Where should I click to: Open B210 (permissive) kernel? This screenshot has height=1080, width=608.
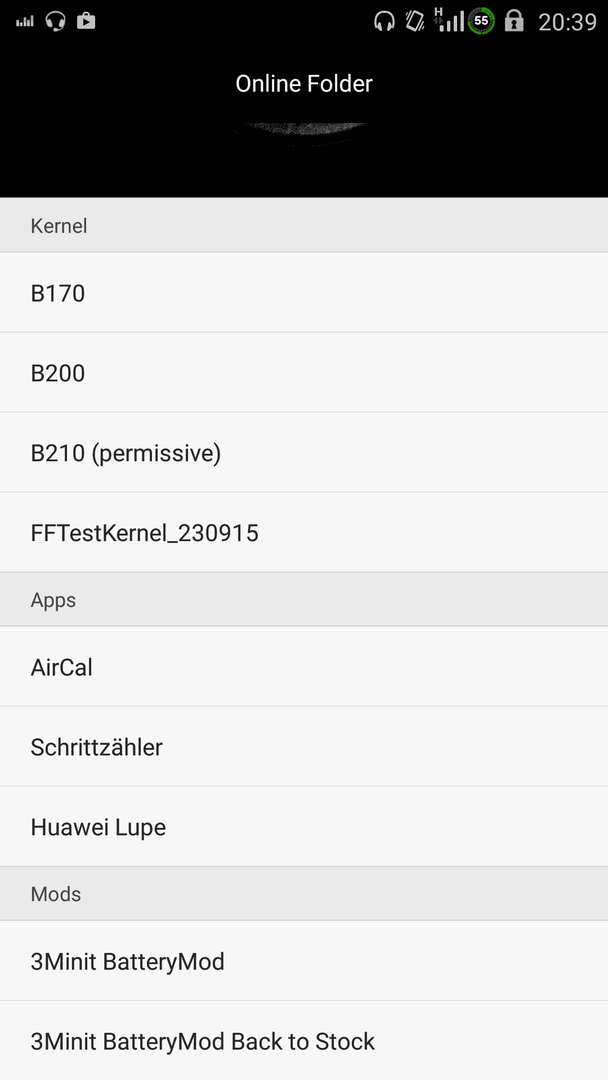[304, 453]
